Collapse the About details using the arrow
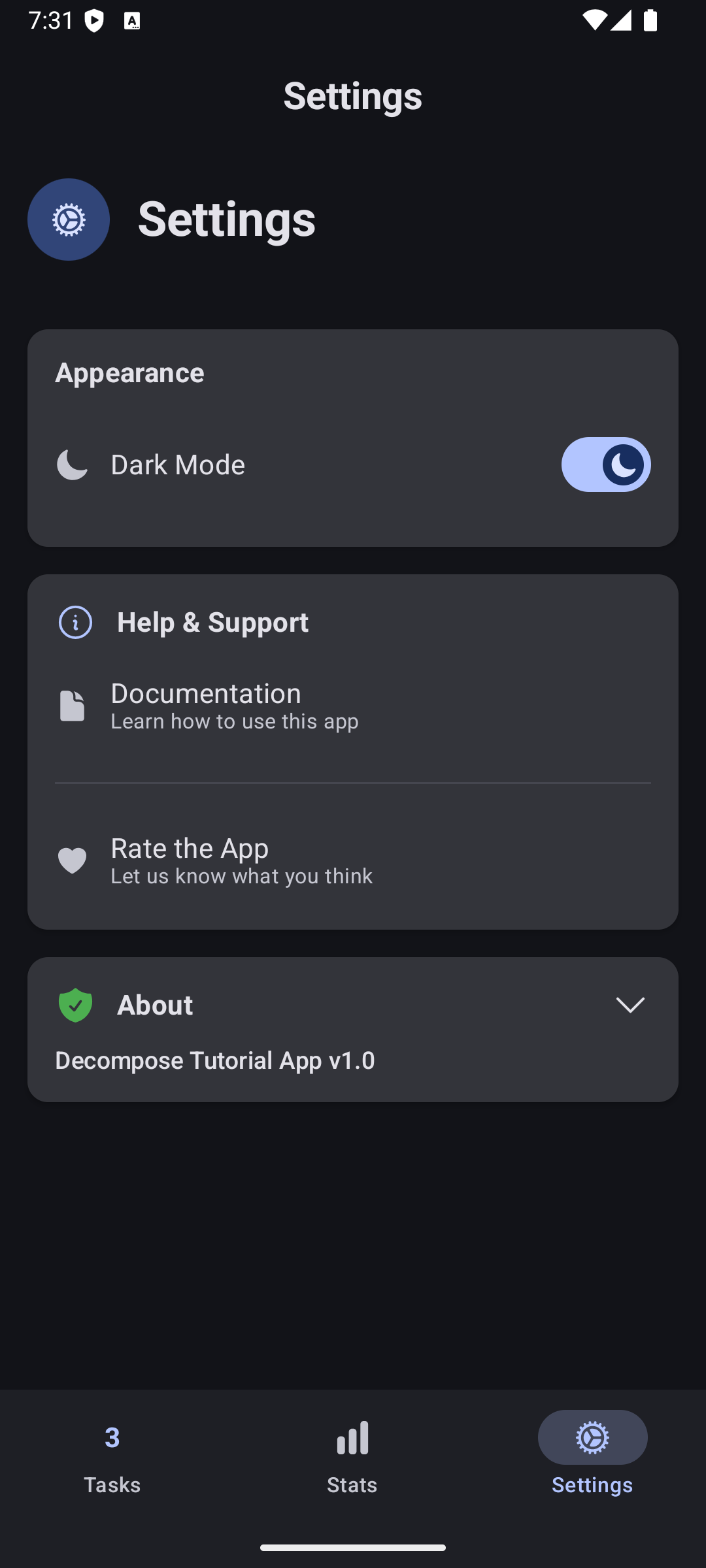The height and width of the screenshot is (1568, 706). point(630,1005)
